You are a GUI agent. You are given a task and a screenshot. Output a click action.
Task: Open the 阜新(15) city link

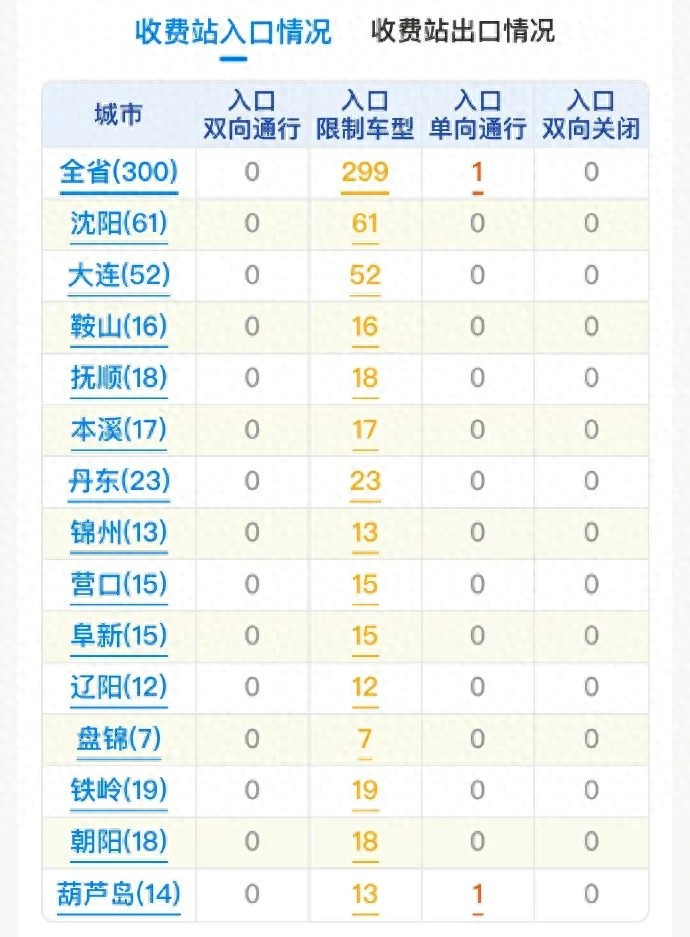point(119,636)
